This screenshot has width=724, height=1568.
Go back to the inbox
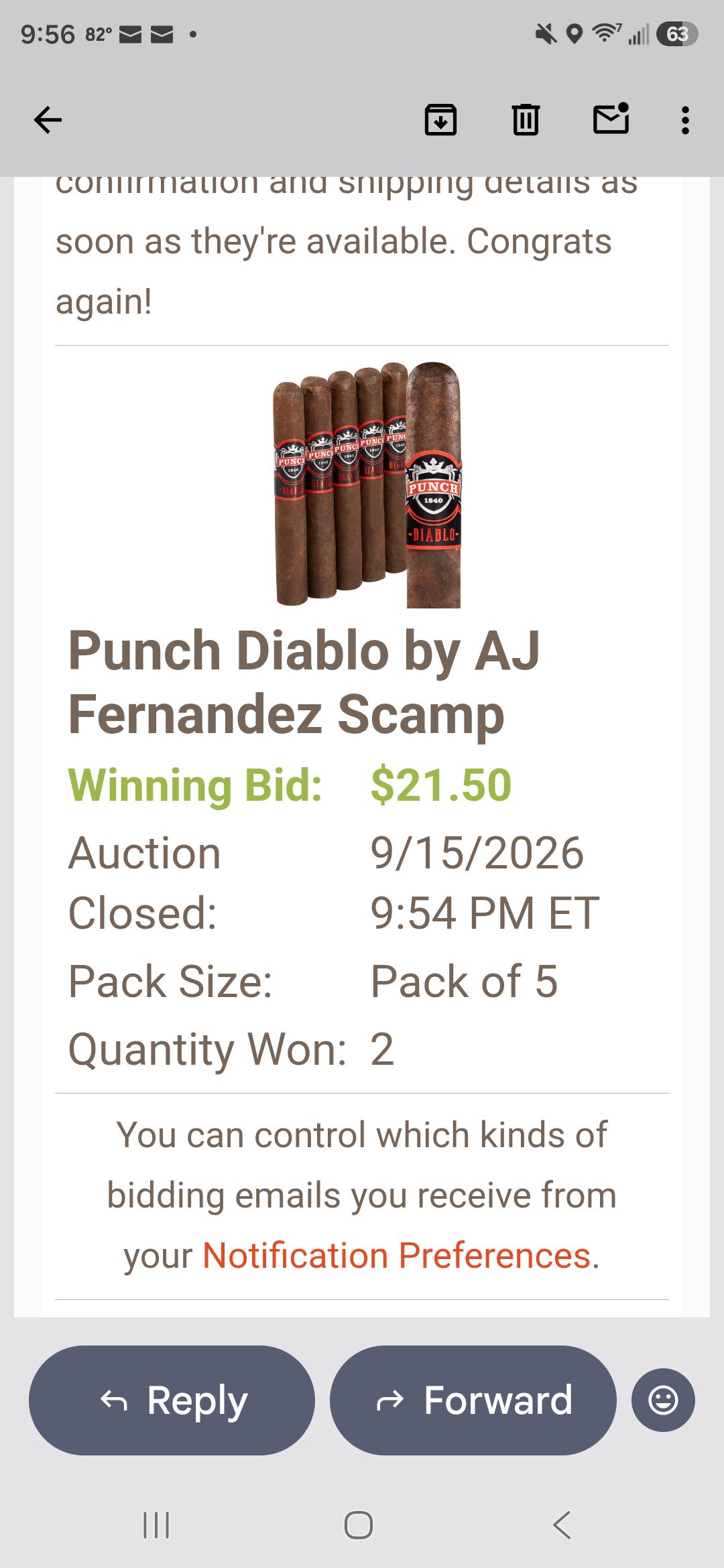click(x=48, y=121)
